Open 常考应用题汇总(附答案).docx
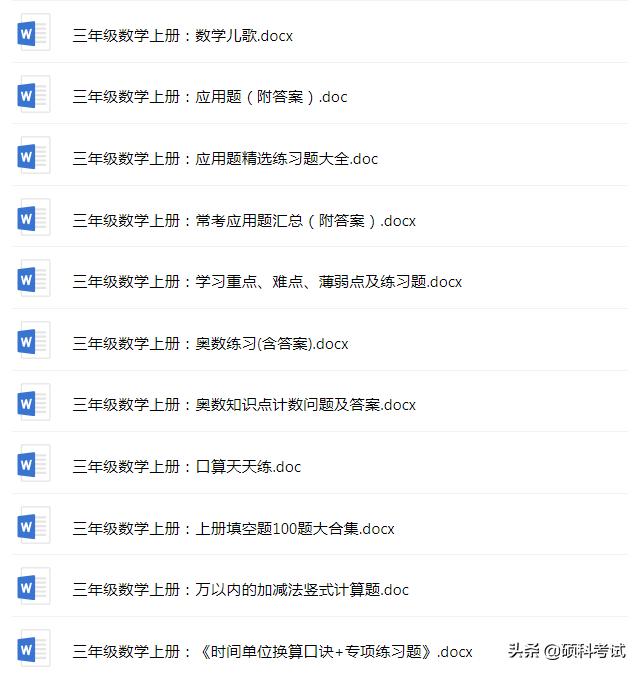This screenshot has width=640, height=673. tap(243, 221)
